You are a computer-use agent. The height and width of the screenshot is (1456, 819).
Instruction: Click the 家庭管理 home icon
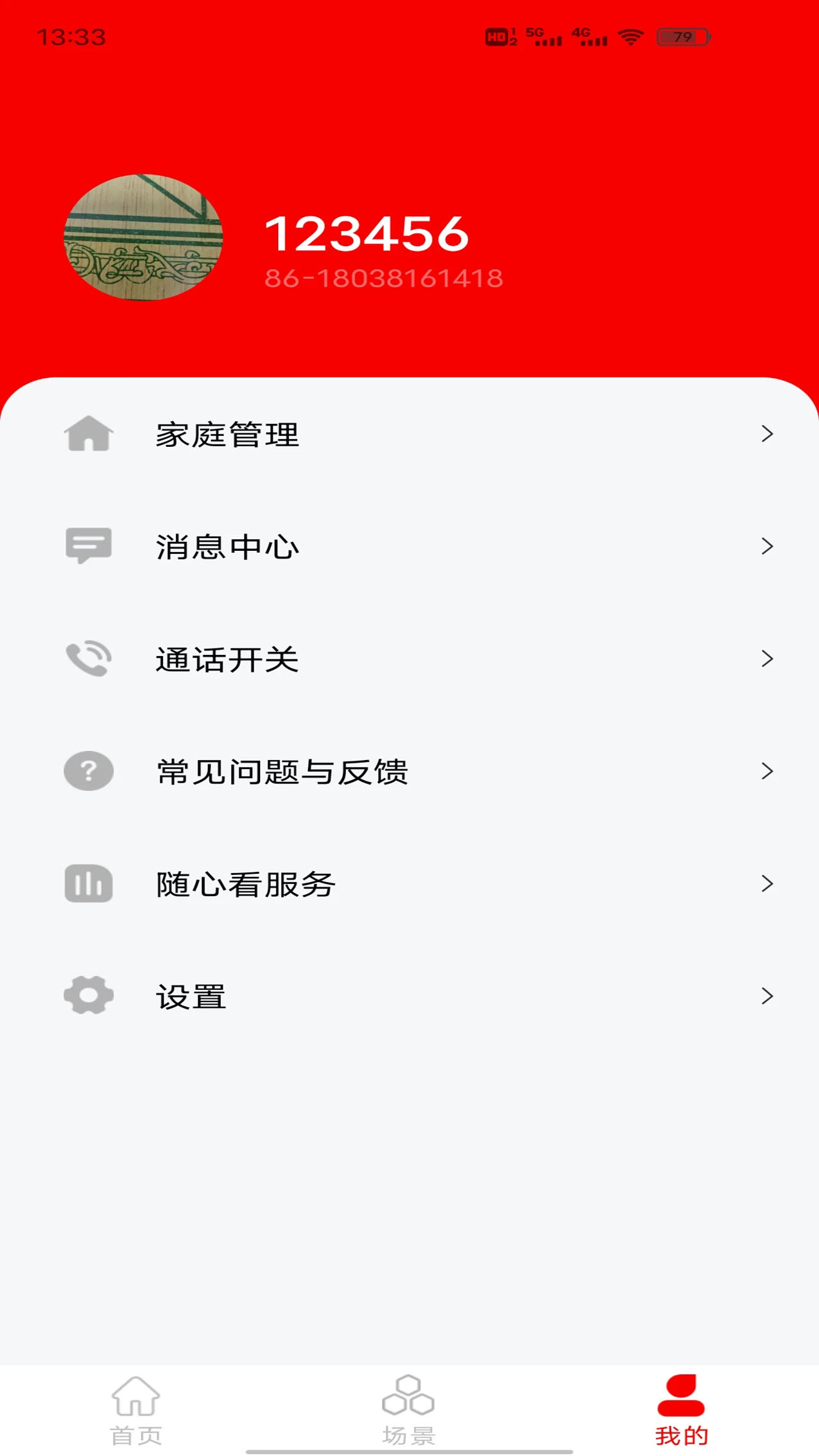coord(88,434)
